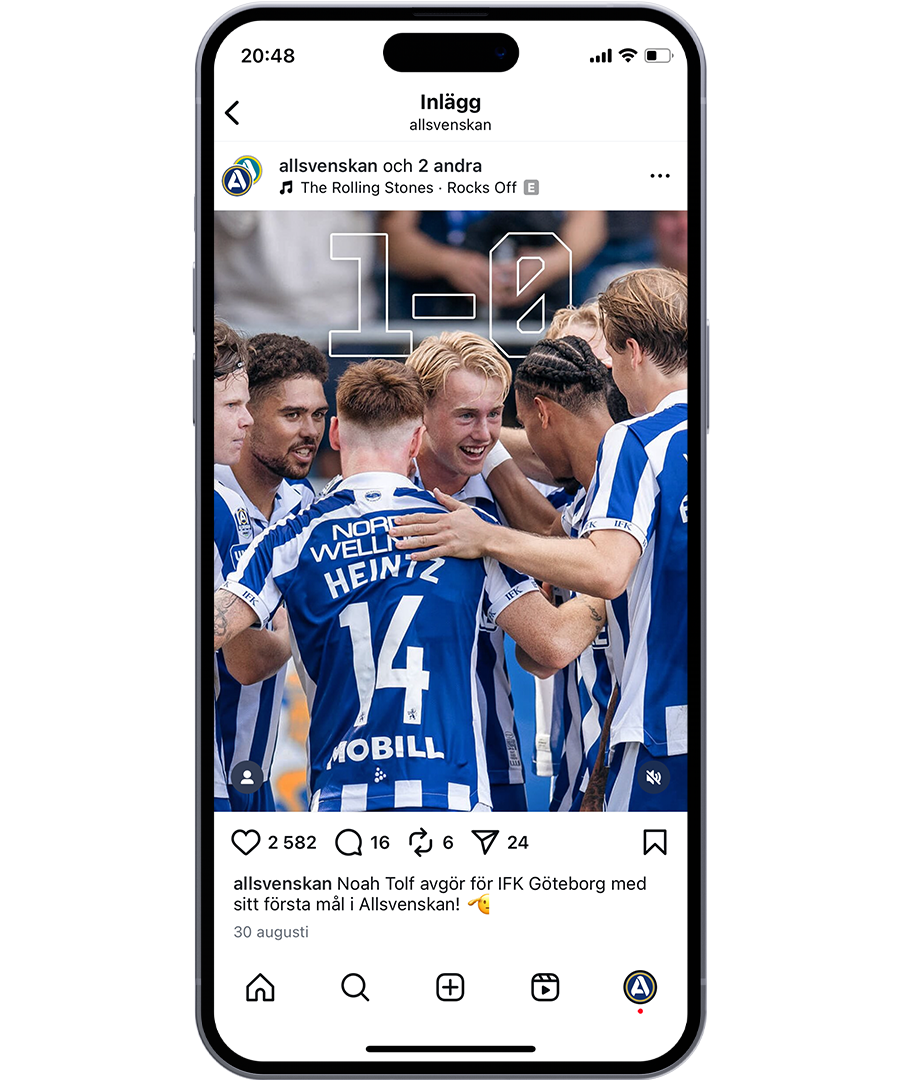Show tagged people in the photo
Screen dimensions: 901x1080
coord(247,778)
